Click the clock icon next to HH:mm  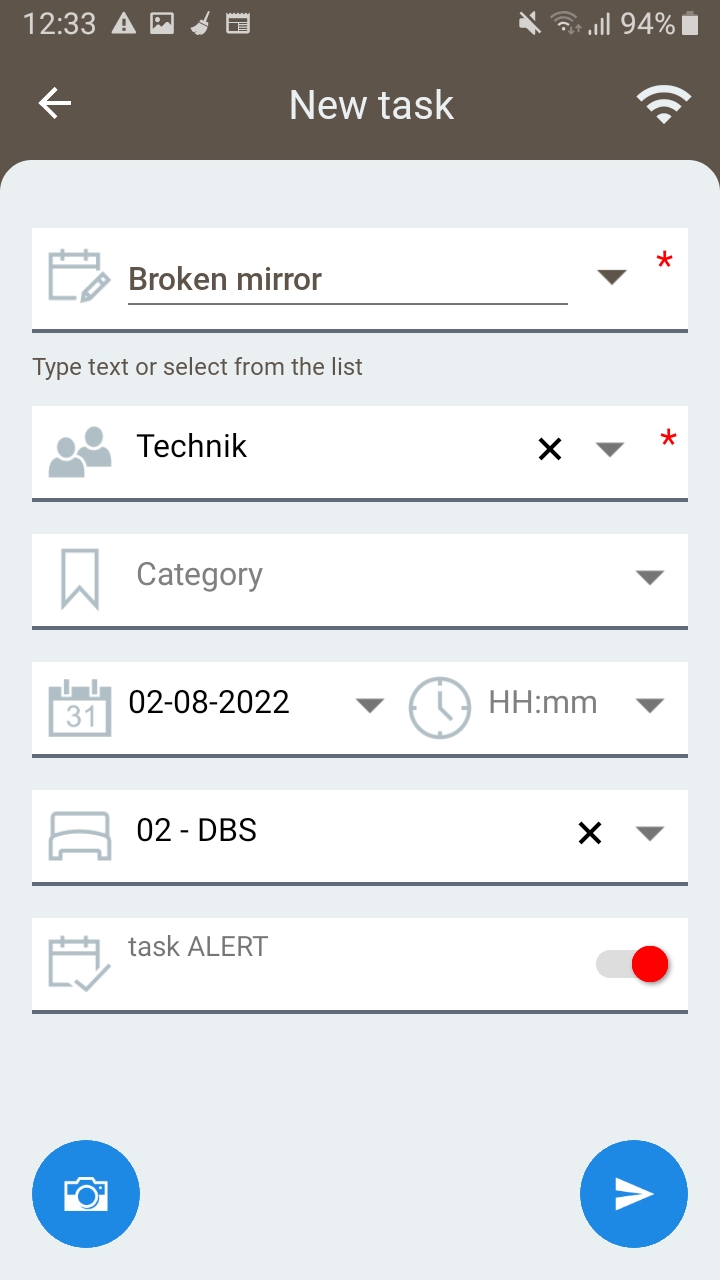click(440, 707)
